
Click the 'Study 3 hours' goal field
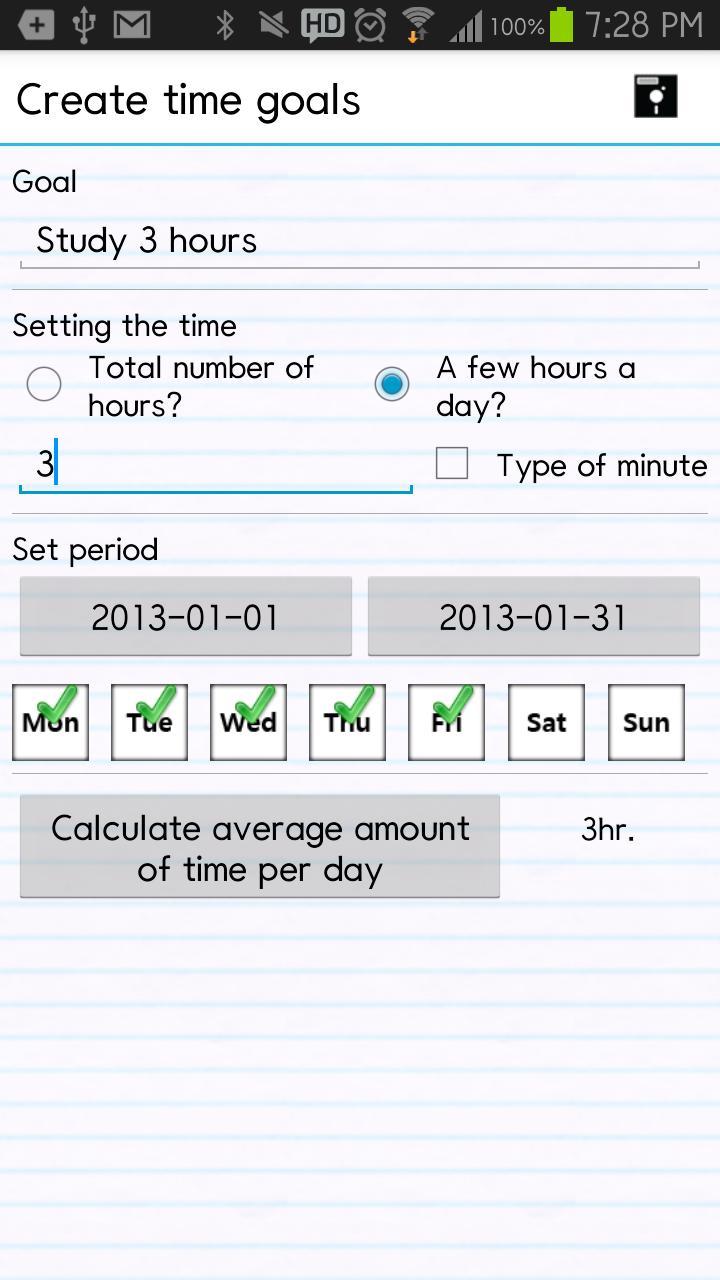[x=360, y=240]
